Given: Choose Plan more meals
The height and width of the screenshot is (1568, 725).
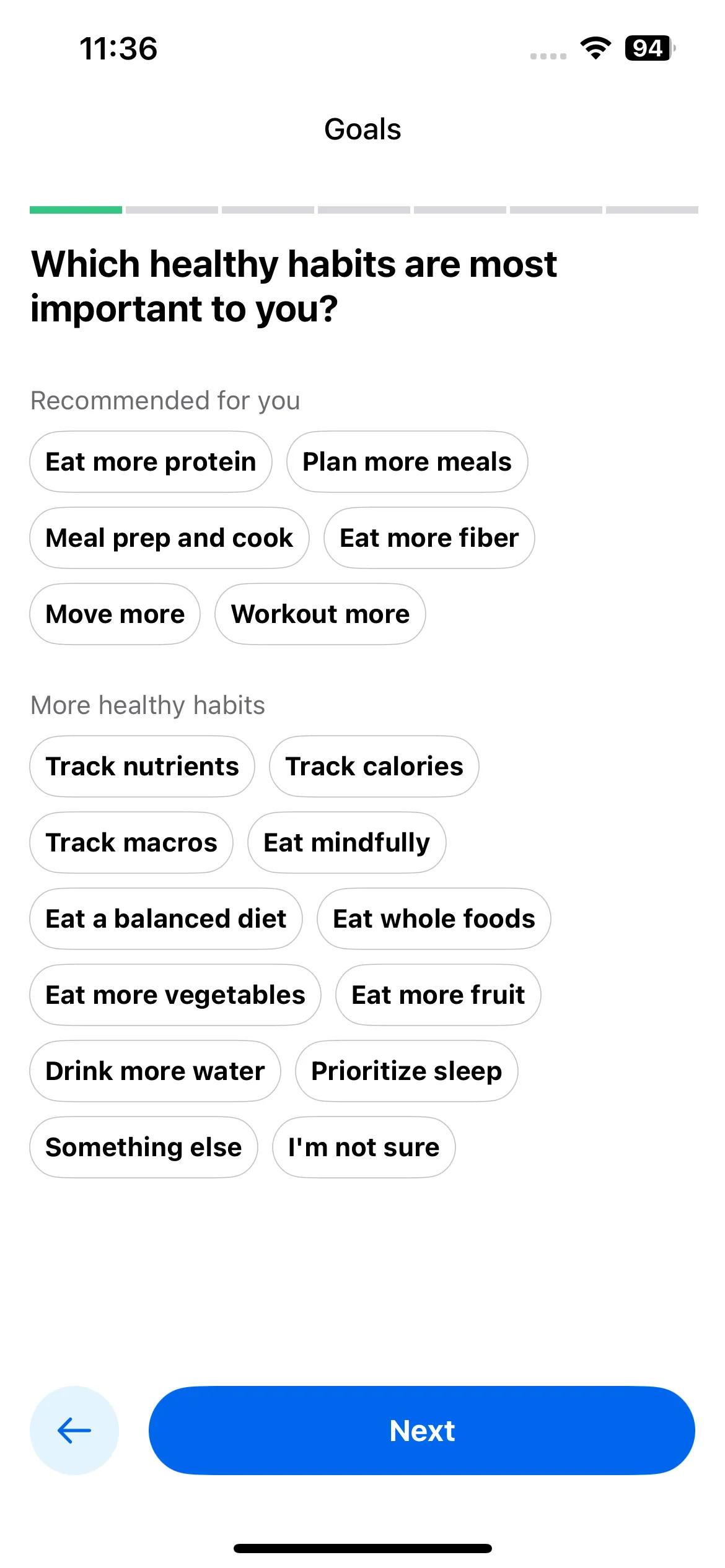Looking at the screenshot, I should (407, 462).
